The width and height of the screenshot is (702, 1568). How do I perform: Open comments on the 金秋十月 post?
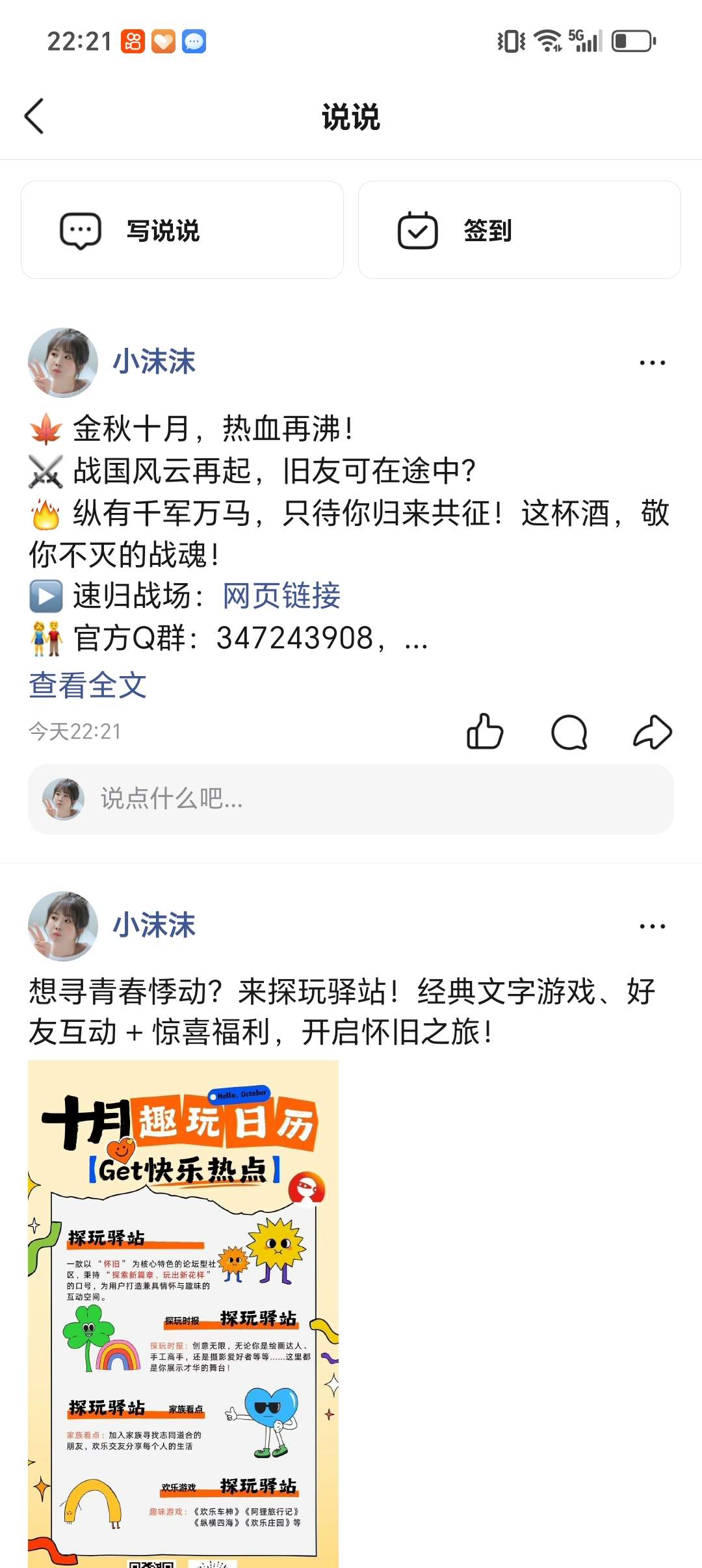click(569, 732)
